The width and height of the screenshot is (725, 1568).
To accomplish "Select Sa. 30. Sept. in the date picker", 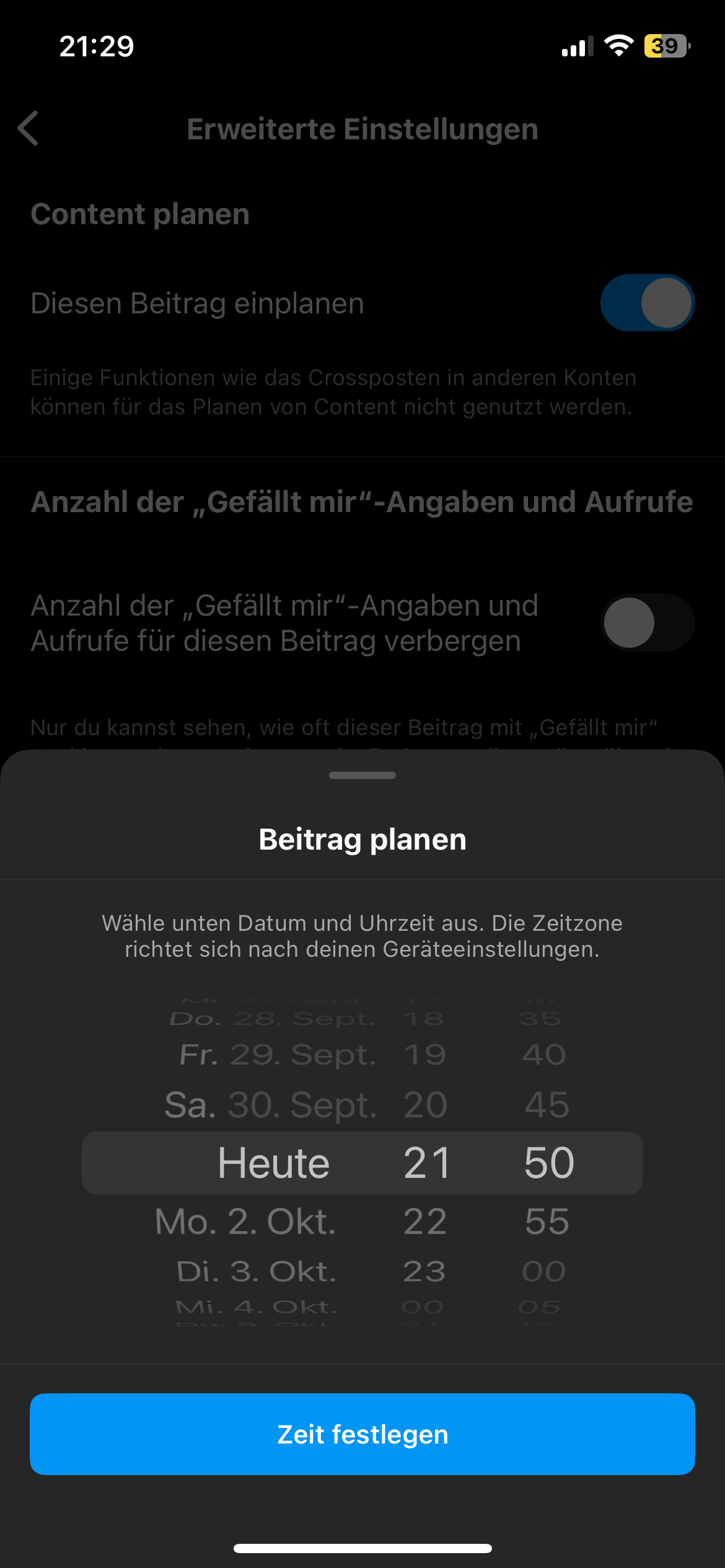I will click(x=271, y=1105).
